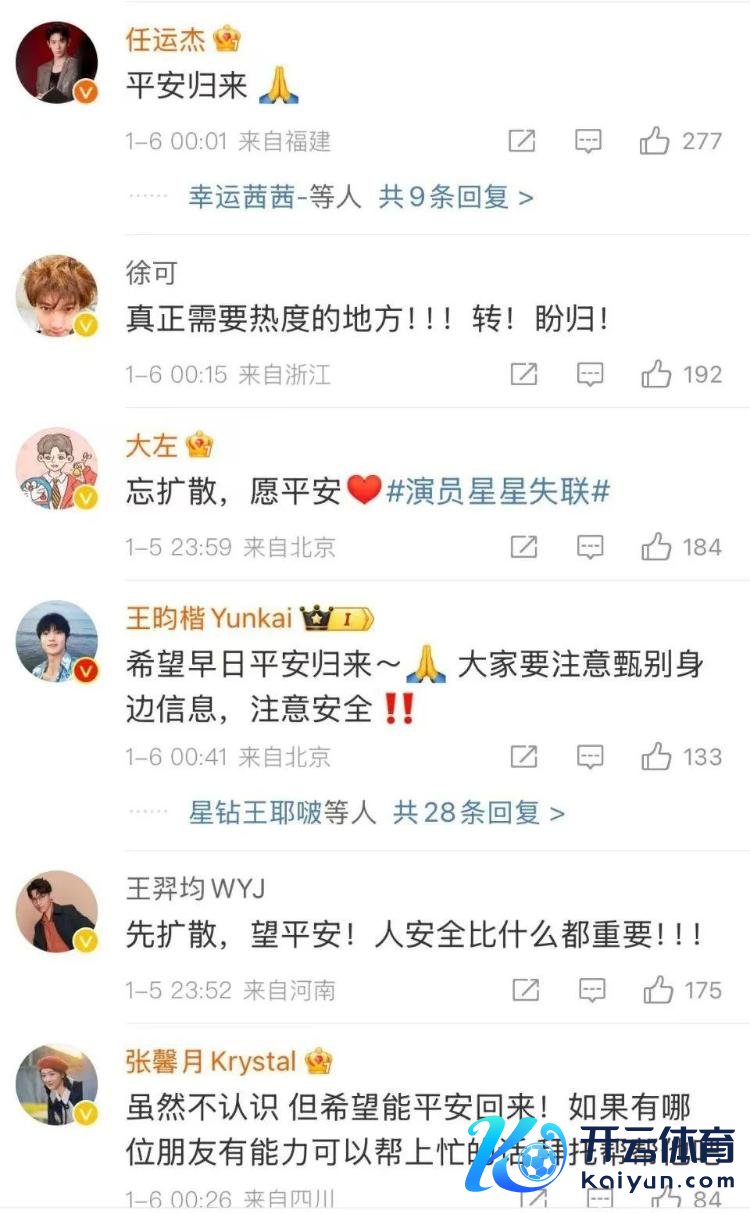Repost 任运杰's comment

(522, 142)
